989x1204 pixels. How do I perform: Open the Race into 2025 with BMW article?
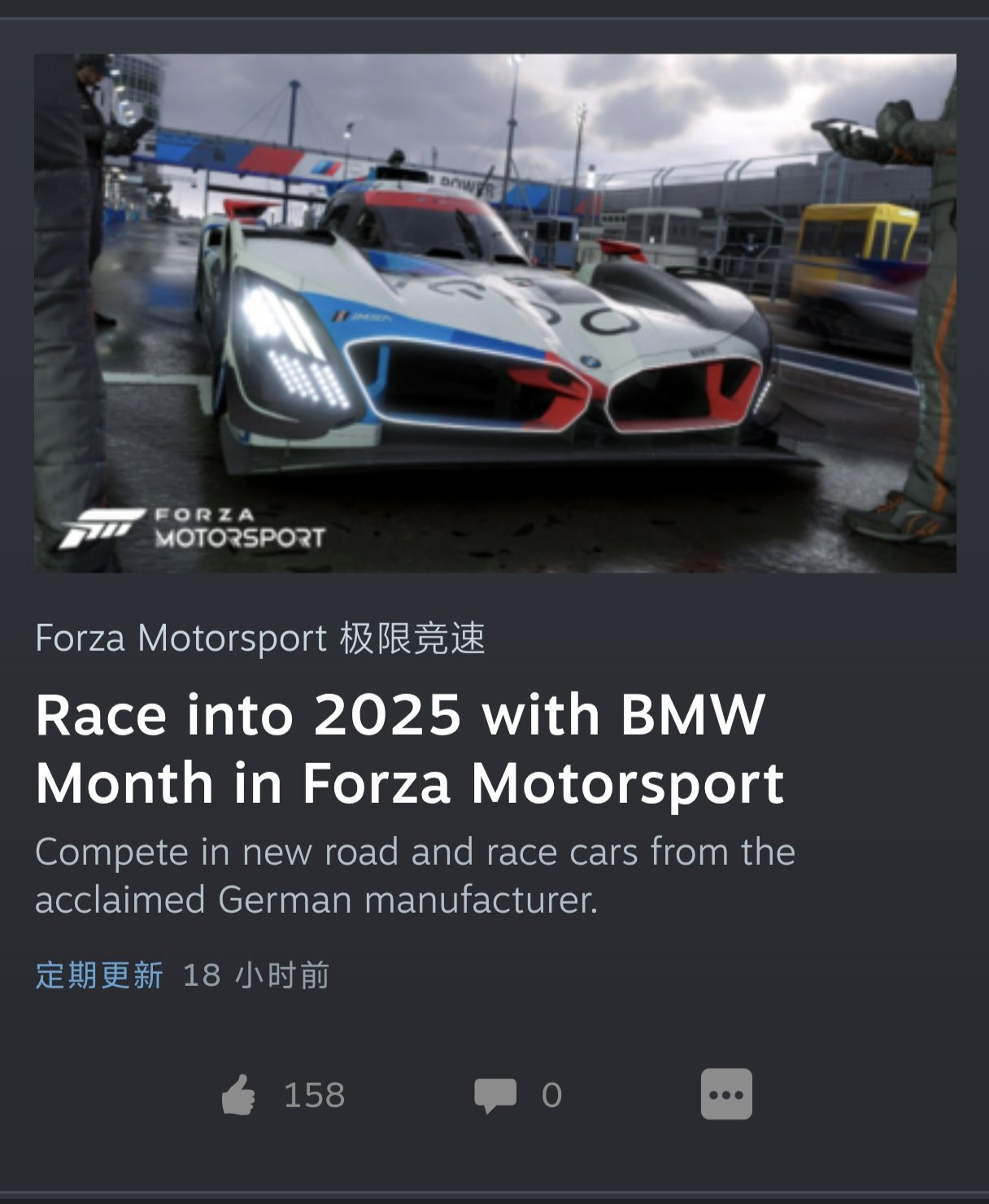(x=409, y=748)
